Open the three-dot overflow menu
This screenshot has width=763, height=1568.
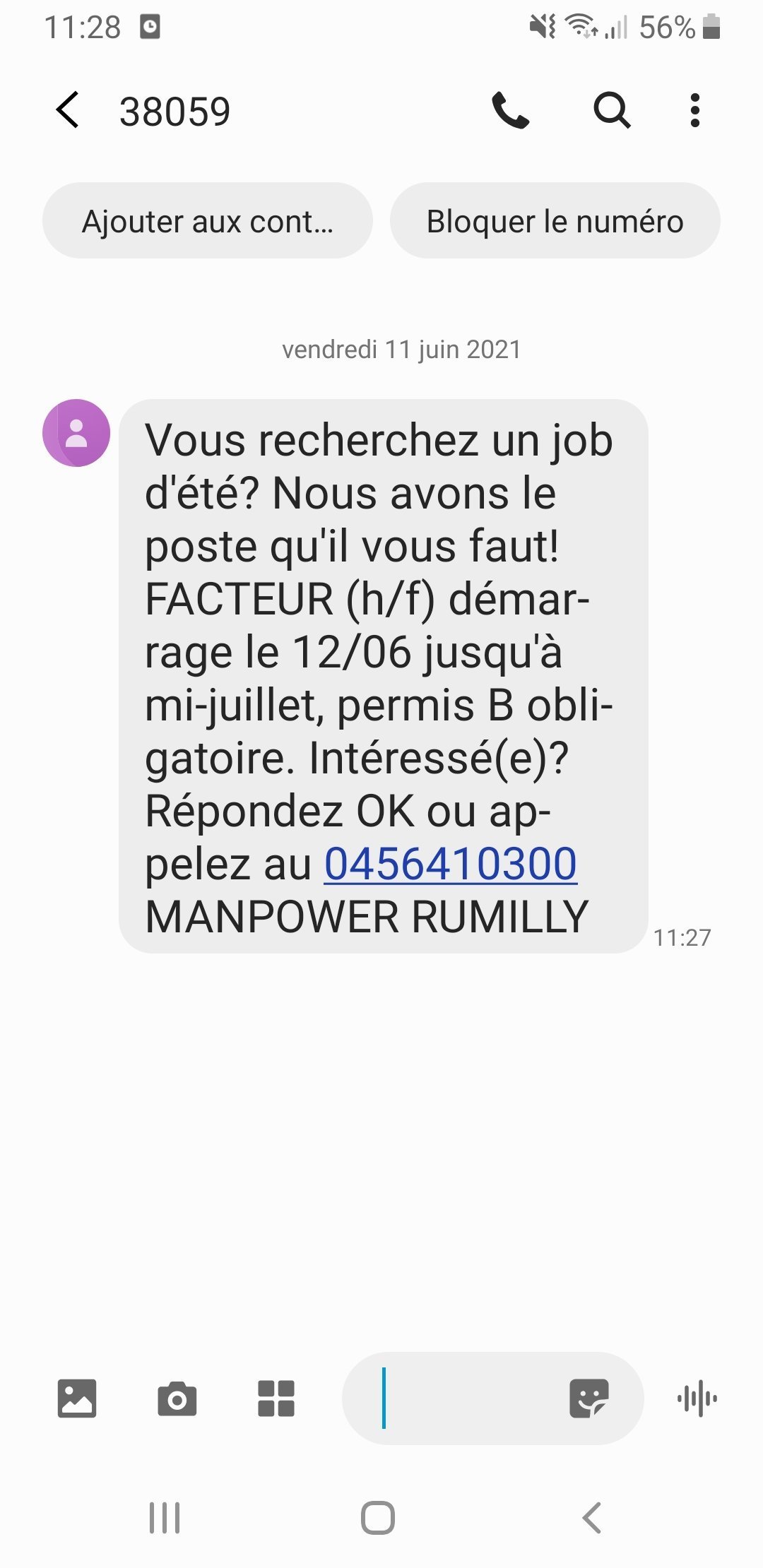[x=695, y=110]
